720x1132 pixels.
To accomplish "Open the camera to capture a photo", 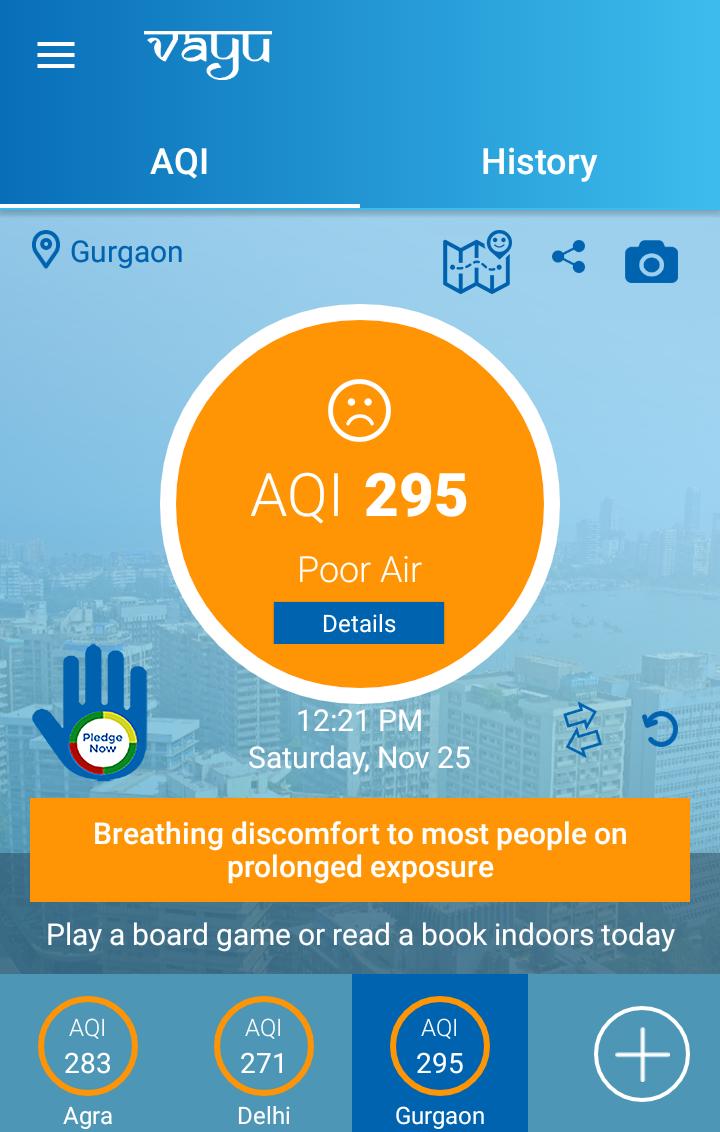I will 651,262.
